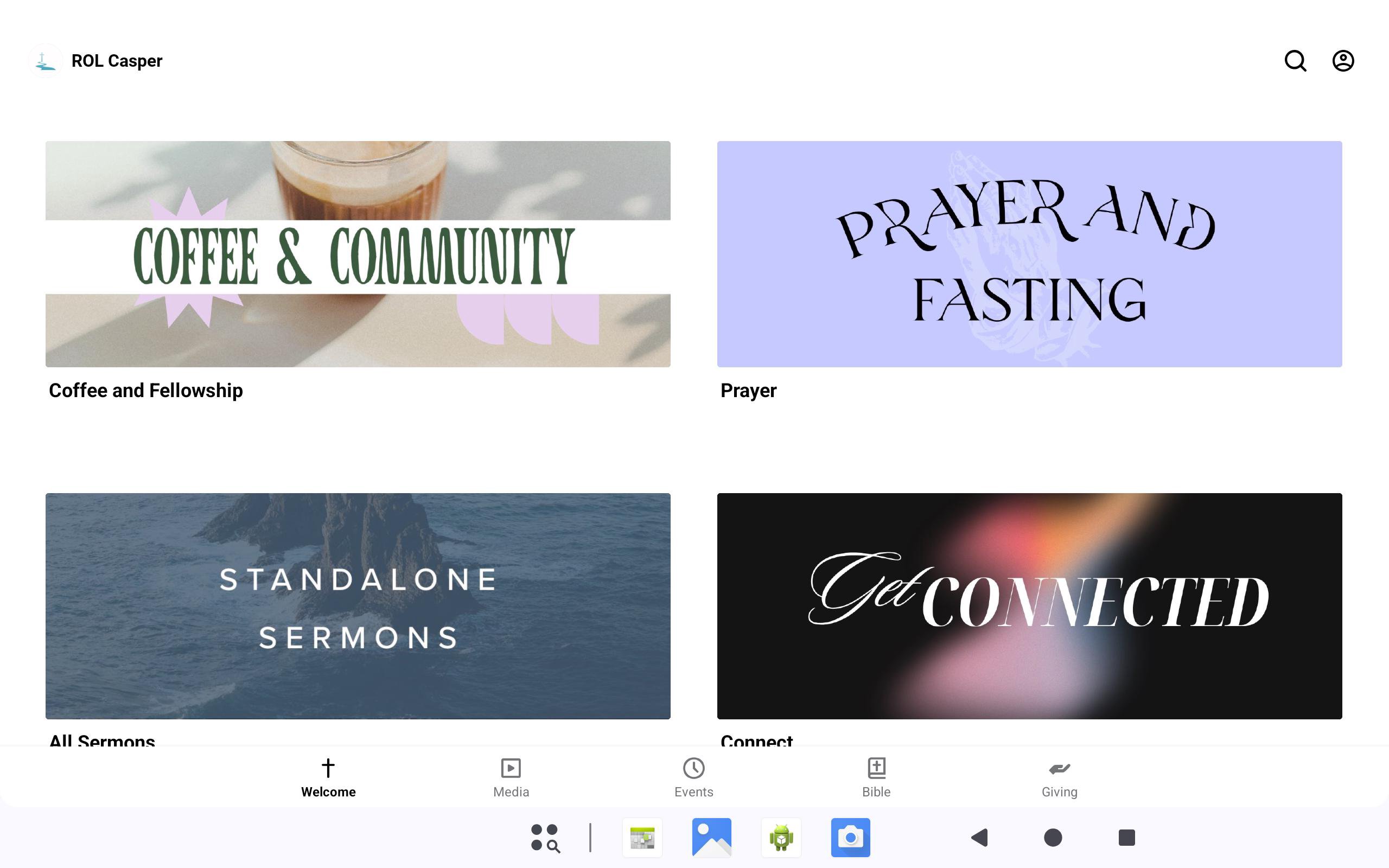Go to the Bible tab
The height and width of the screenshot is (868, 1389).
point(876,777)
